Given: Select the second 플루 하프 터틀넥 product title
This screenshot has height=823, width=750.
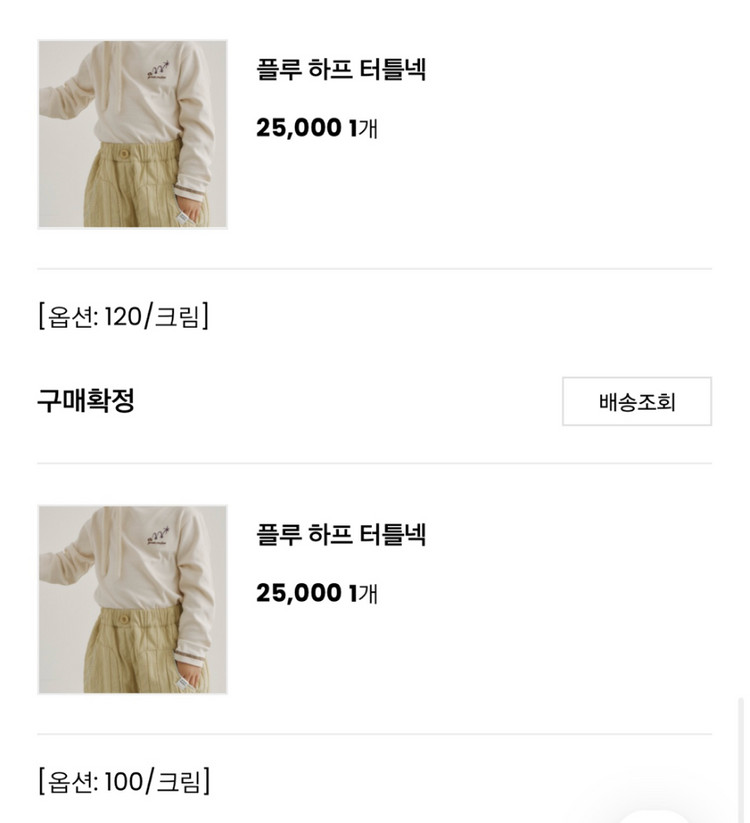Looking at the screenshot, I should tap(340, 535).
